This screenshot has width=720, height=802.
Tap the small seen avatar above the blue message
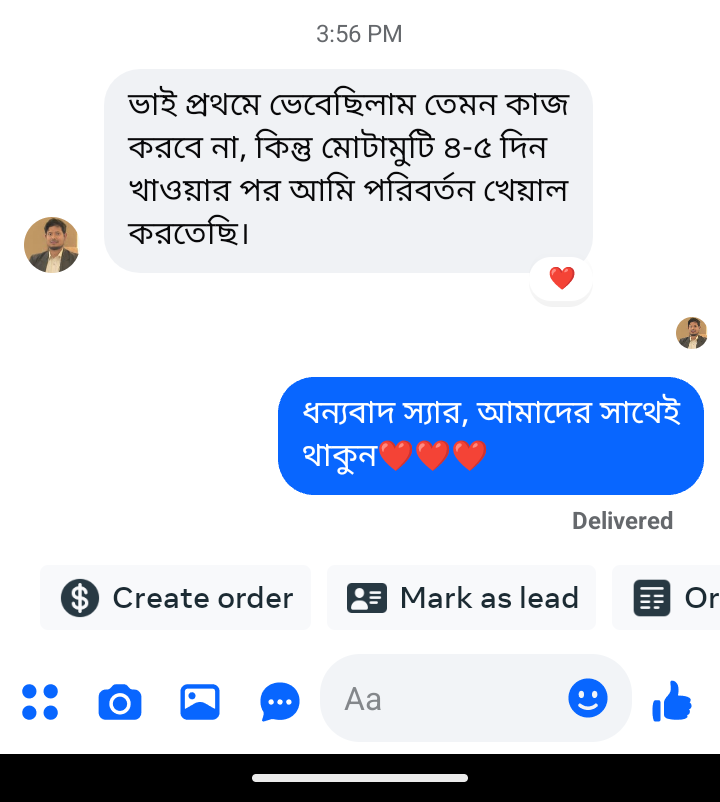(x=691, y=333)
